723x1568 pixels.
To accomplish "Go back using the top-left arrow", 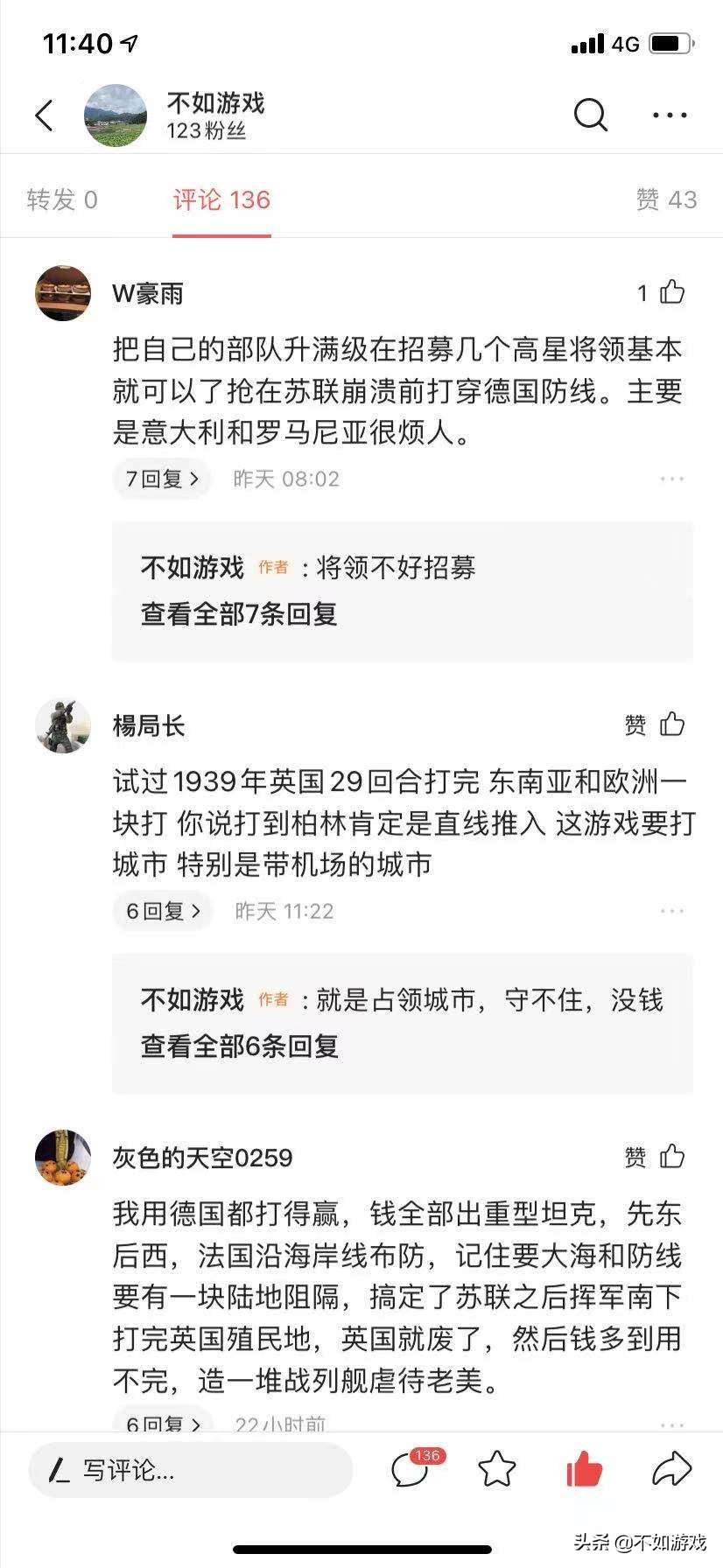I will [x=44, y=115].
